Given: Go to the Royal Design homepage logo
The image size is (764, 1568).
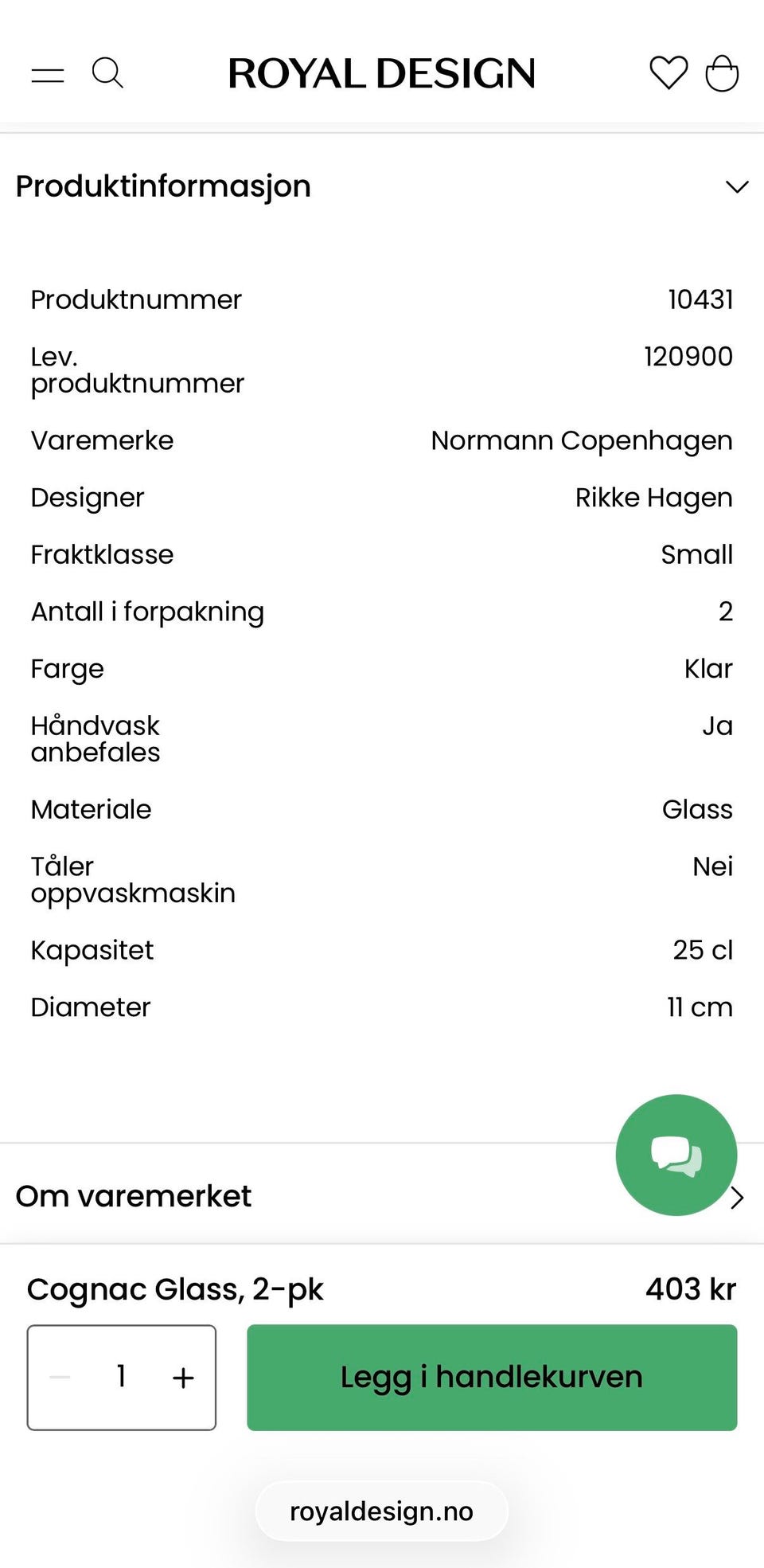Looking at the screenshot, I should [382, 73].
